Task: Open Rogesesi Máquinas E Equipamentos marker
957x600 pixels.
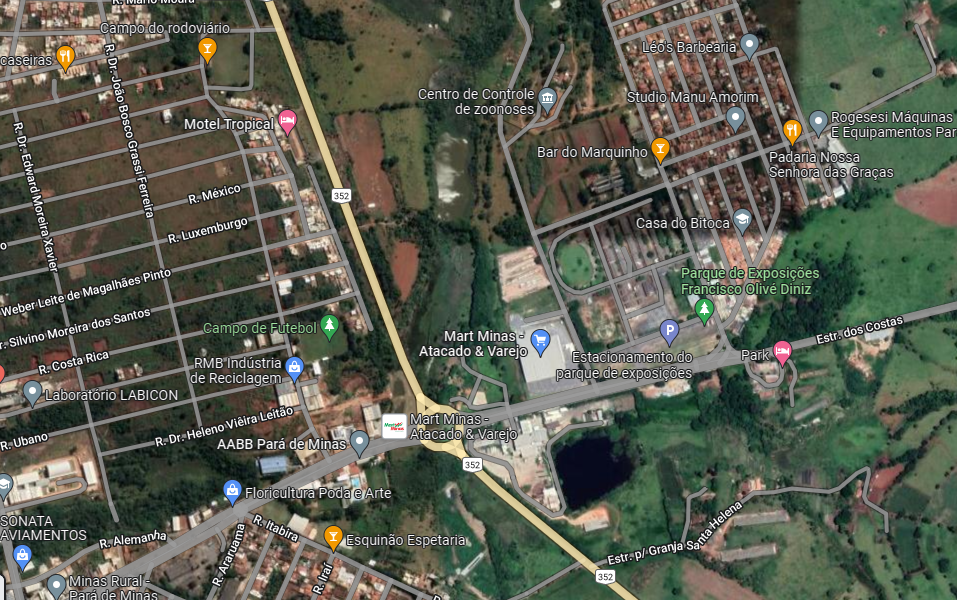Action: tap(818, 122)
